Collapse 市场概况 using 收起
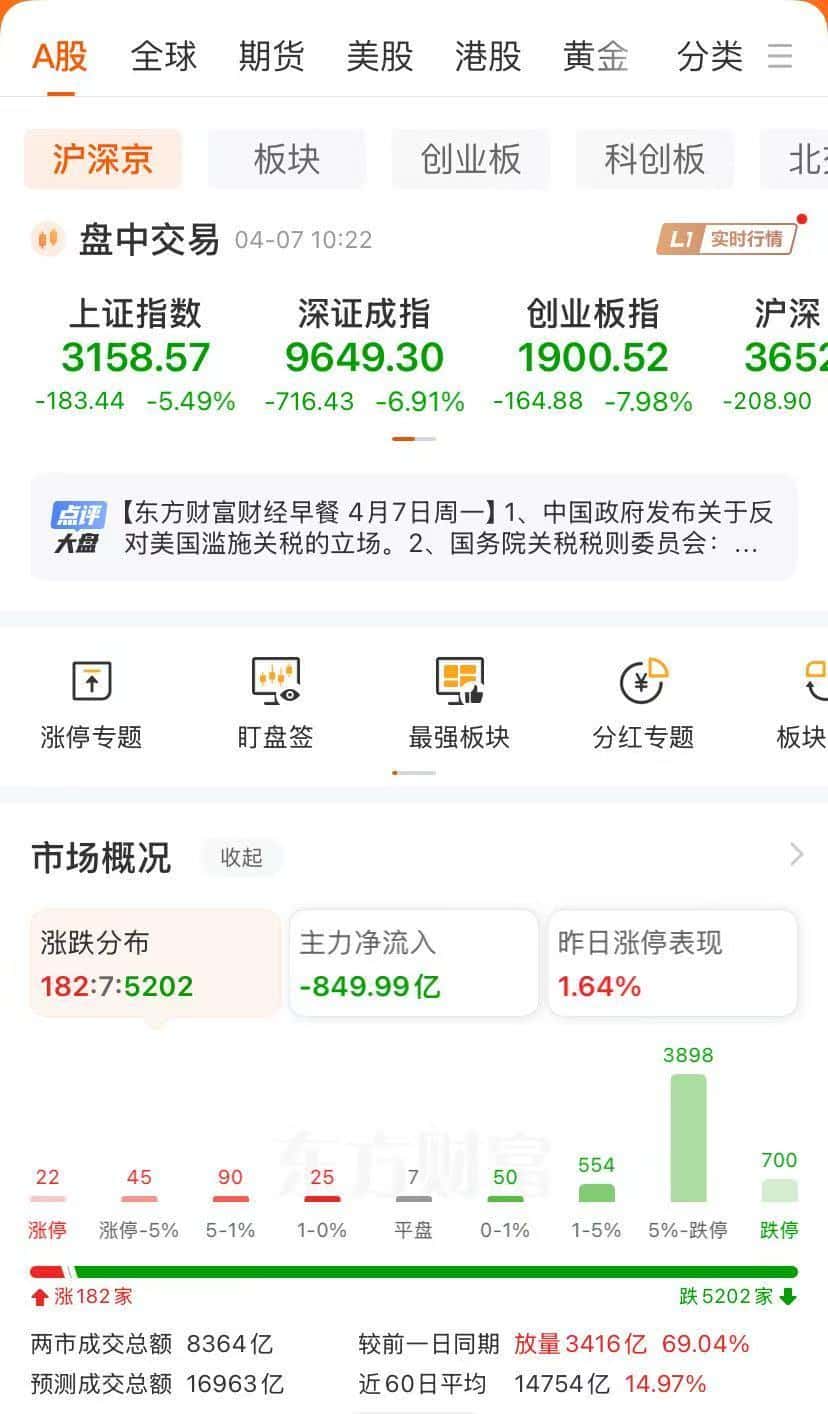 point(241,858)
